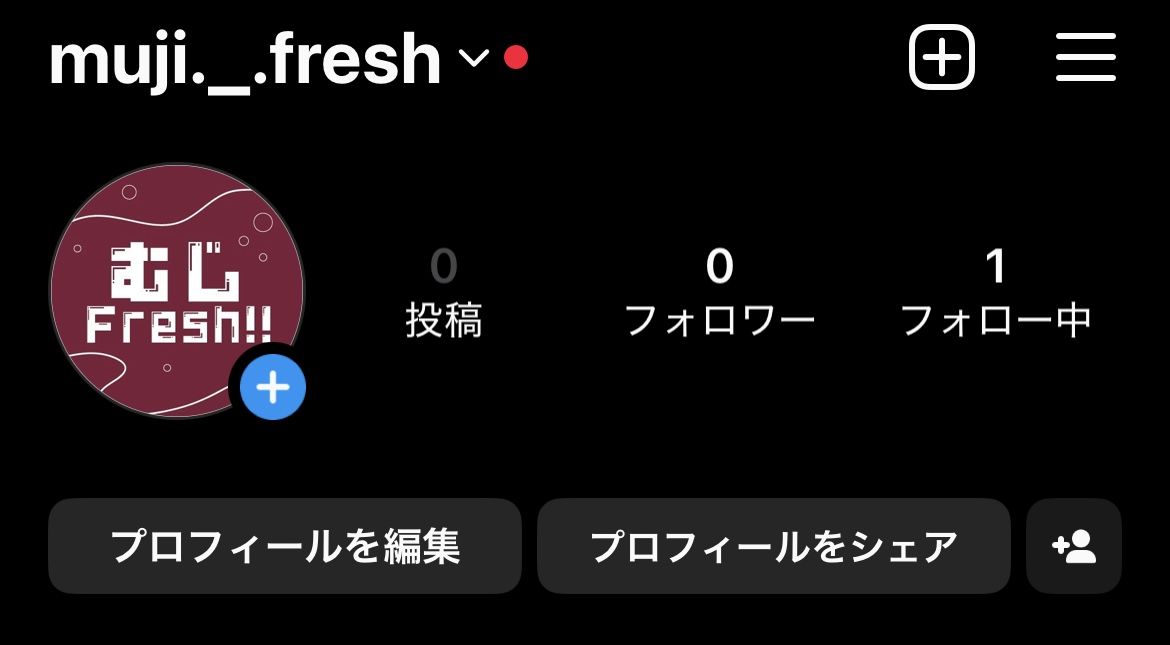Select プロフィールをシェア button

(774, 546)
